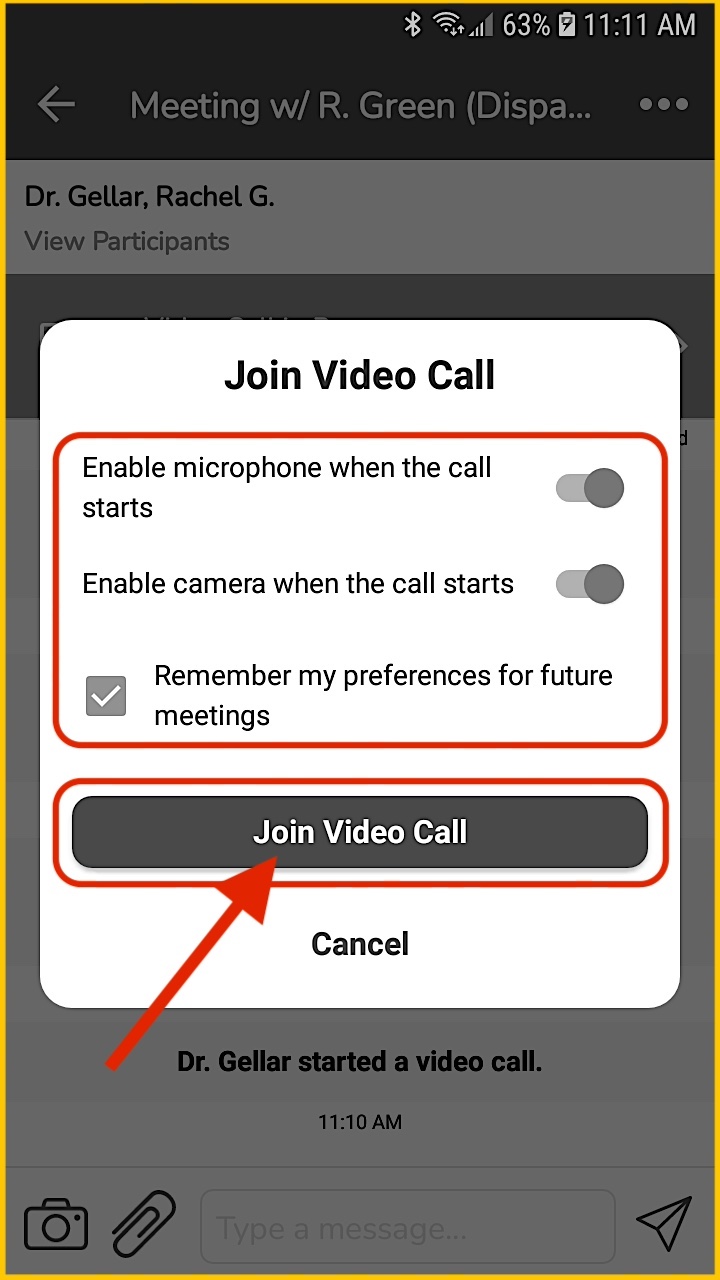Open the camera icon in the message bar
Screen dimensions: 720x1280
pyautogui.click(x=56, y=1225)
